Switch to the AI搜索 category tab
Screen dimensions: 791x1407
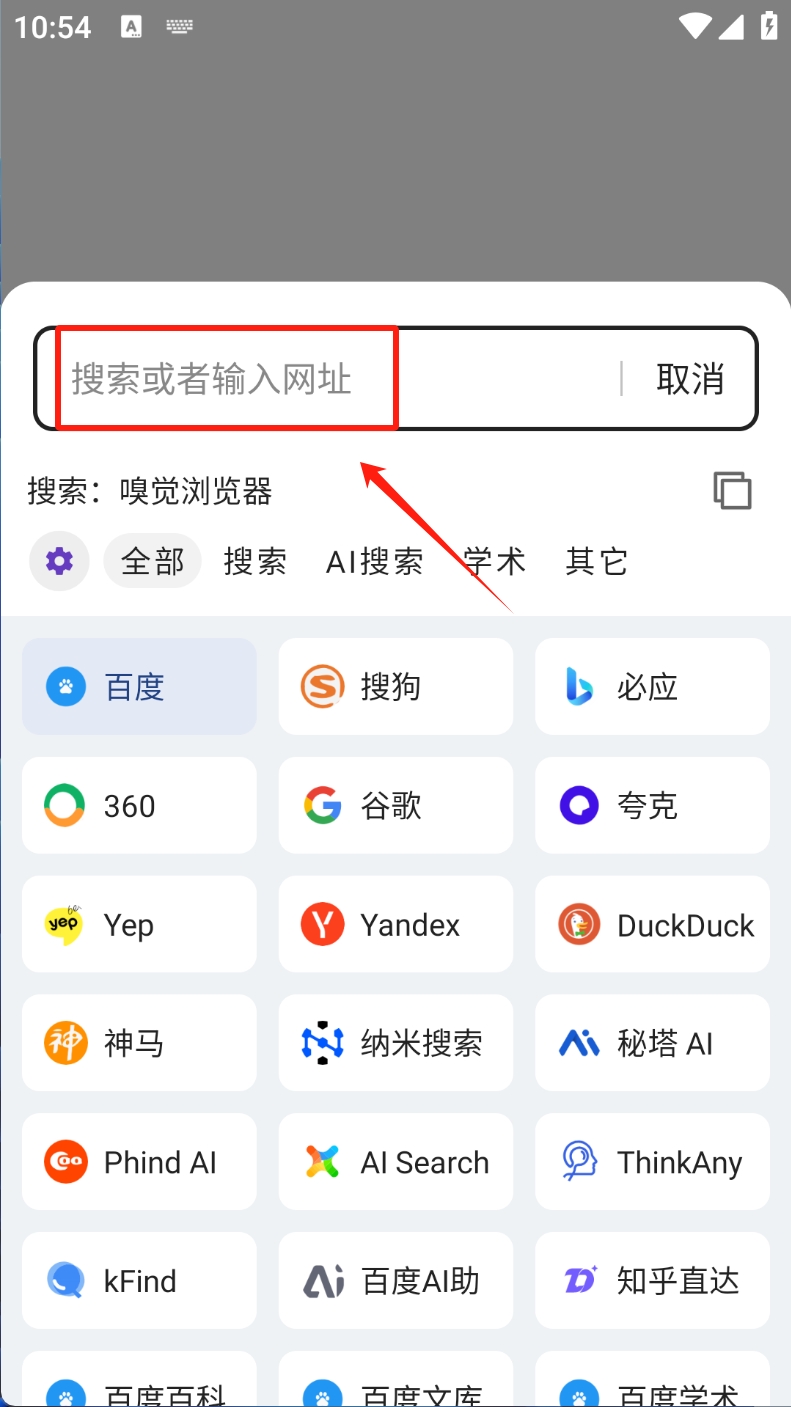click(x=374, y=561)
